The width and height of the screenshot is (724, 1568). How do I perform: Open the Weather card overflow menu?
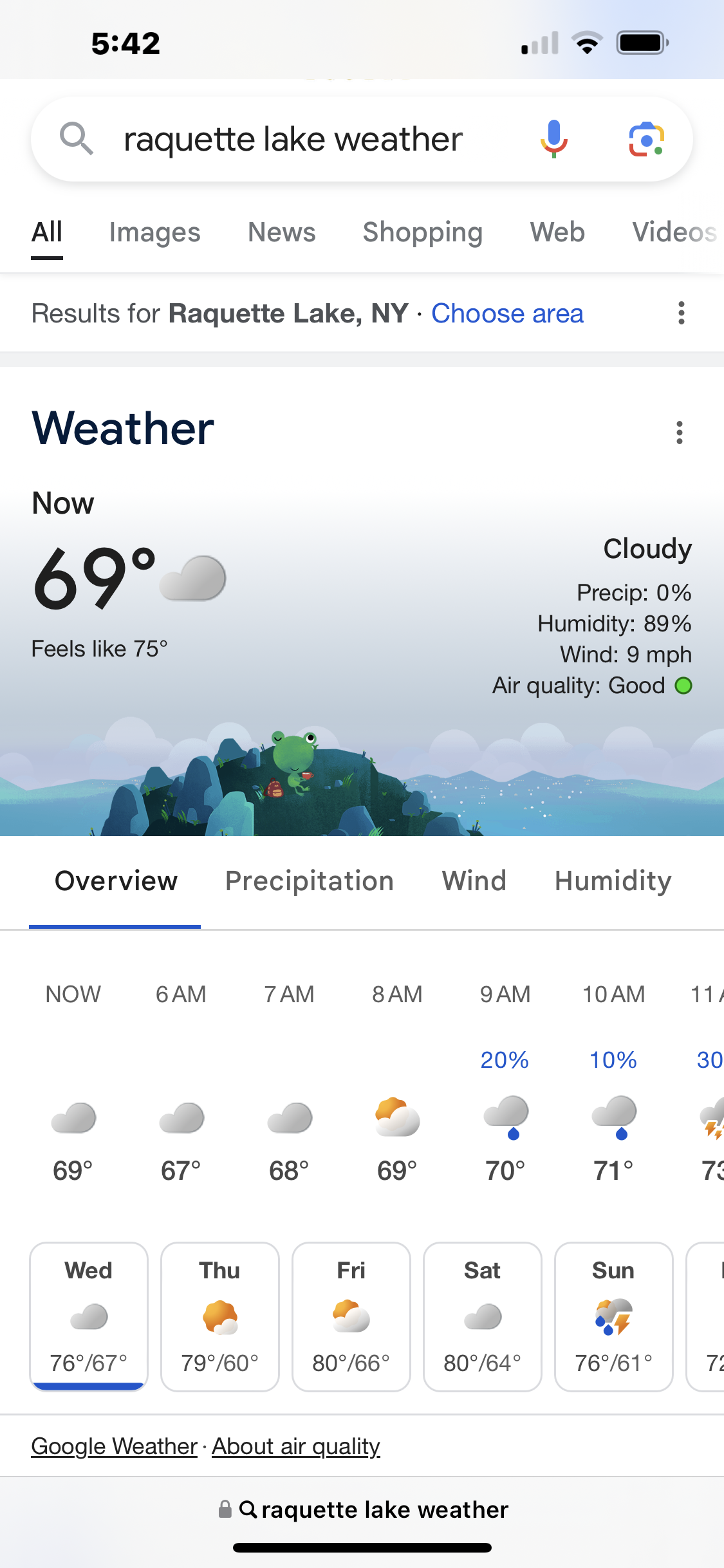point(679,433)
